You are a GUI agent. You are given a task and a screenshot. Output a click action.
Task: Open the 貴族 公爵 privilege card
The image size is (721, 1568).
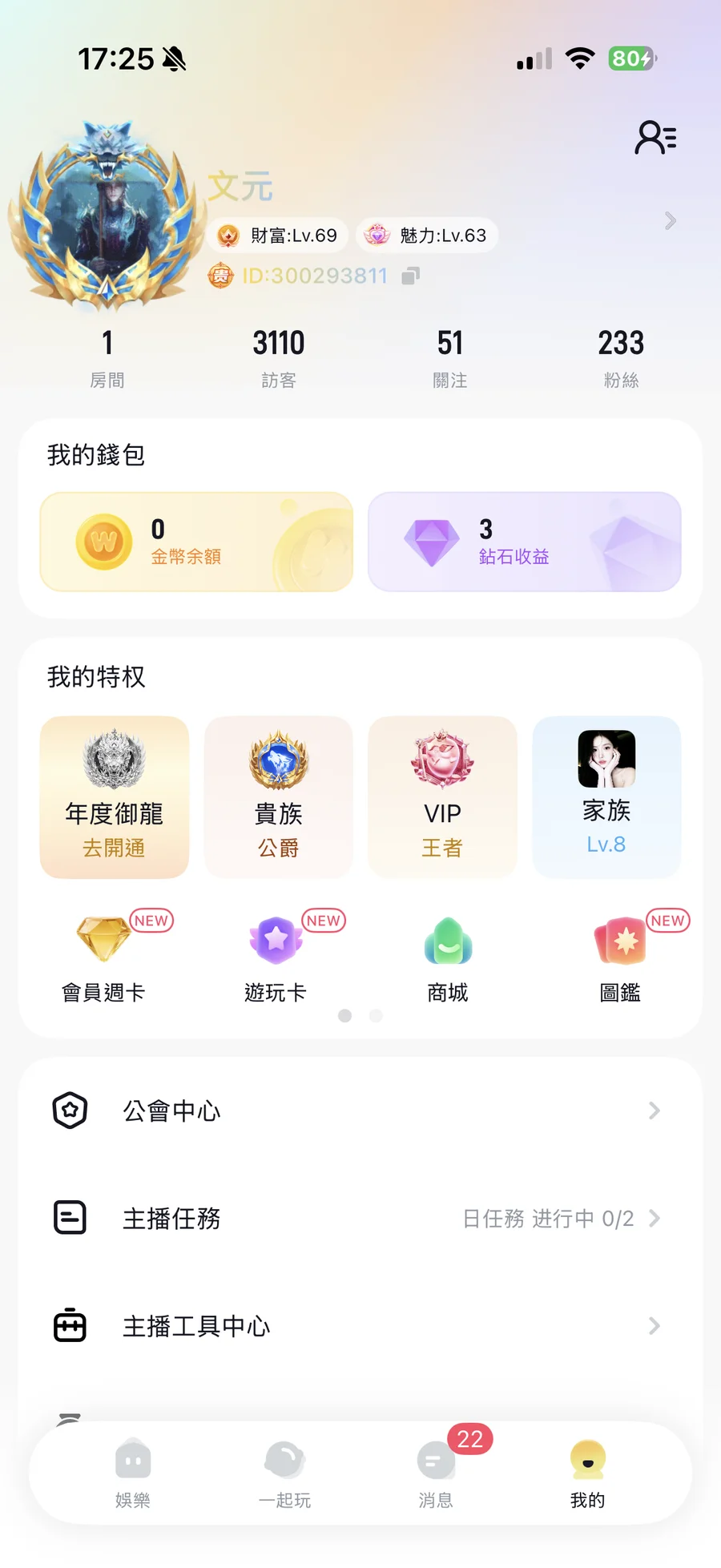(x=278, y=796)
